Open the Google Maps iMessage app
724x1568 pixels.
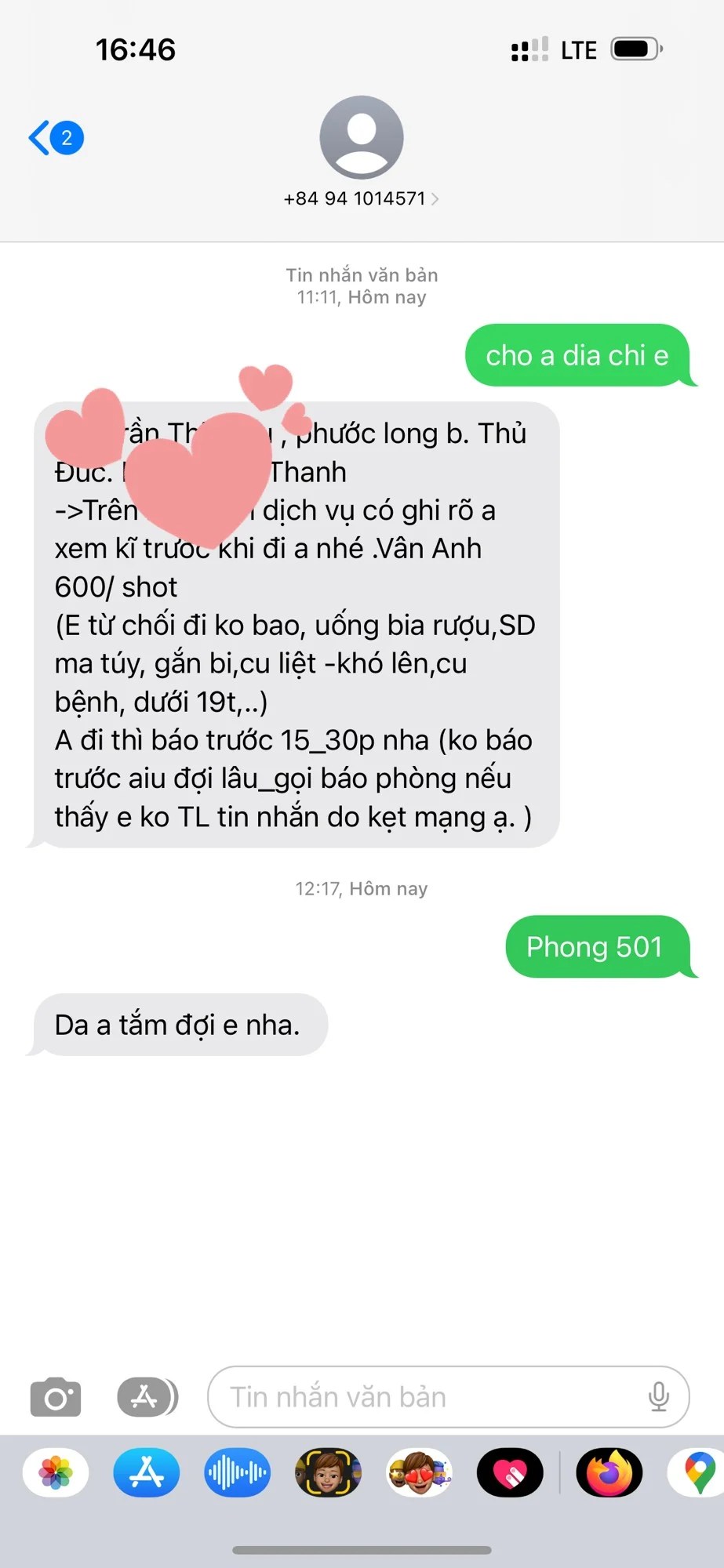(697, 1473)
